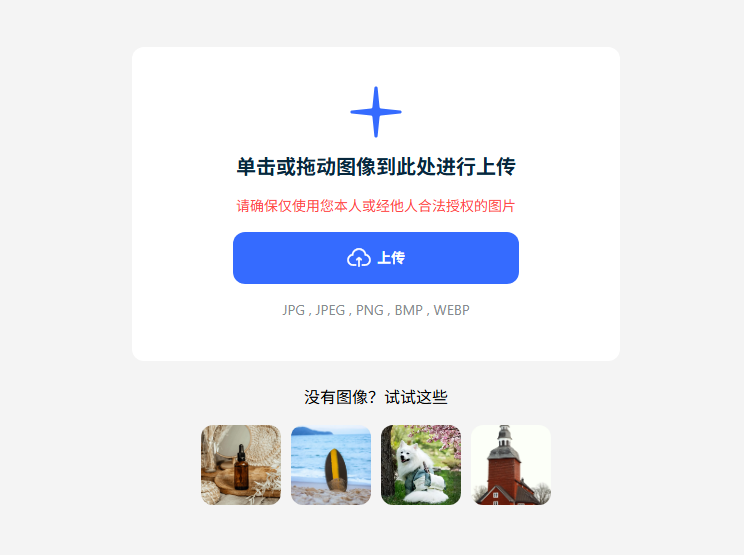Pick the white dog sample image

(421, 465)
